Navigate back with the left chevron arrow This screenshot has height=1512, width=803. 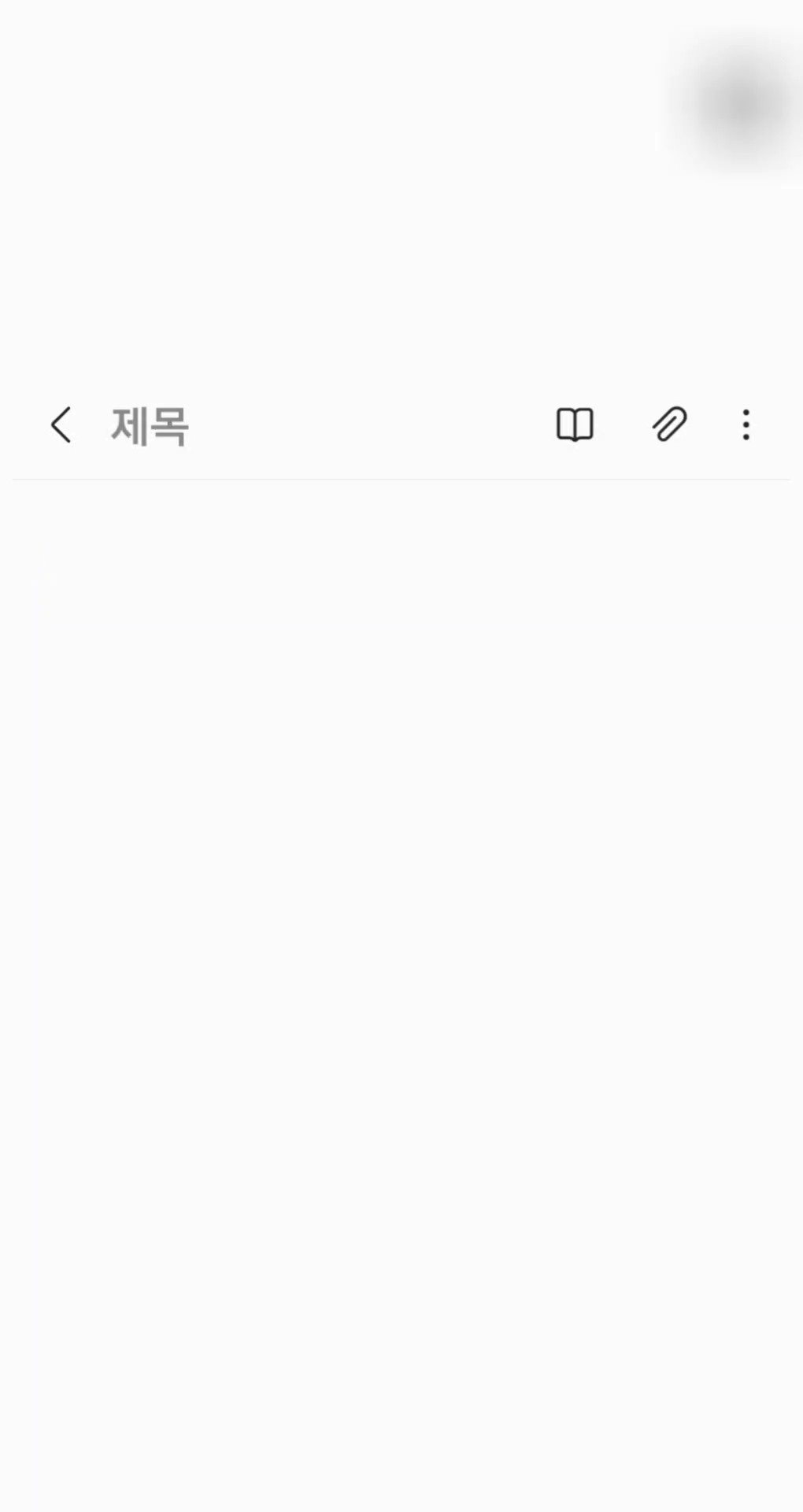coord(61,424)
